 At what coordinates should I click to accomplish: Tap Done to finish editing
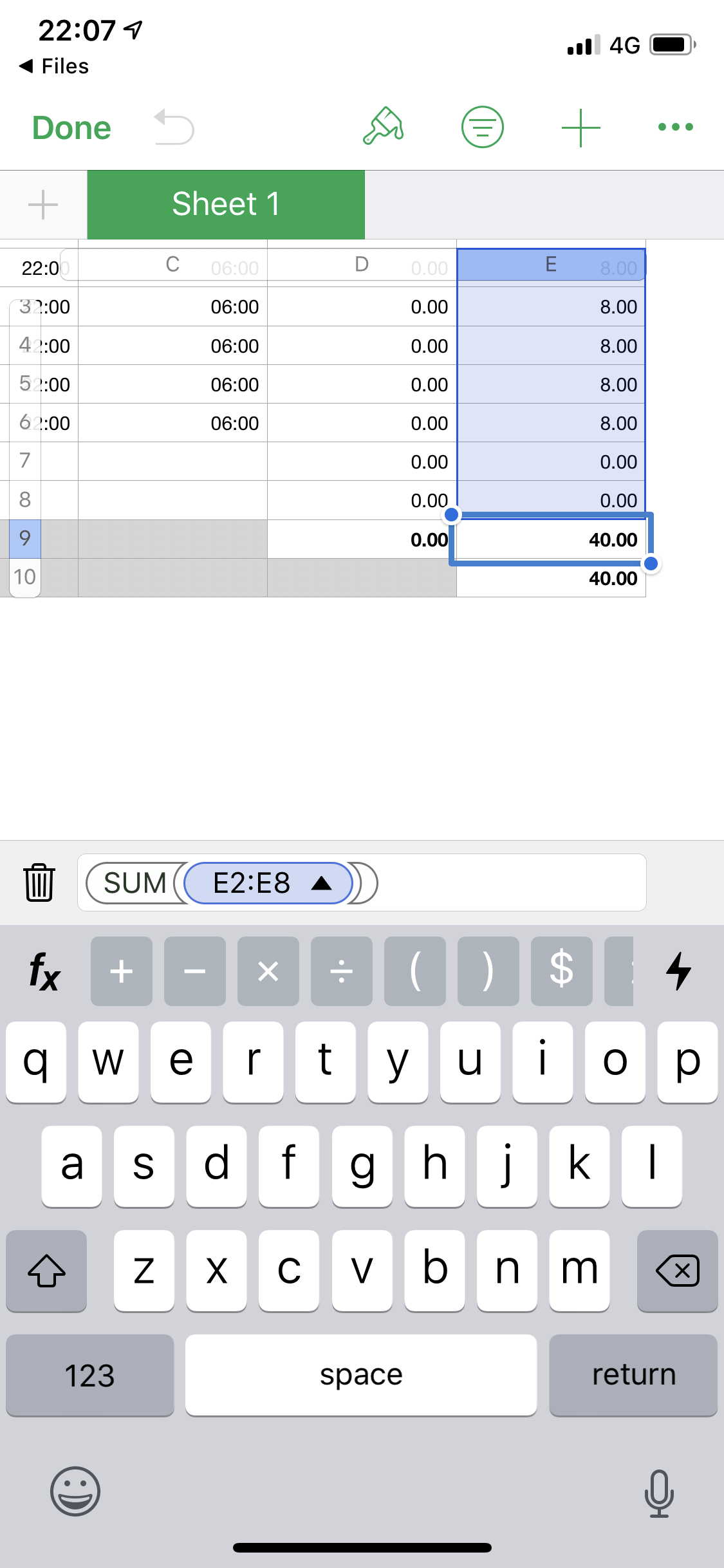(x=71, y=127)
